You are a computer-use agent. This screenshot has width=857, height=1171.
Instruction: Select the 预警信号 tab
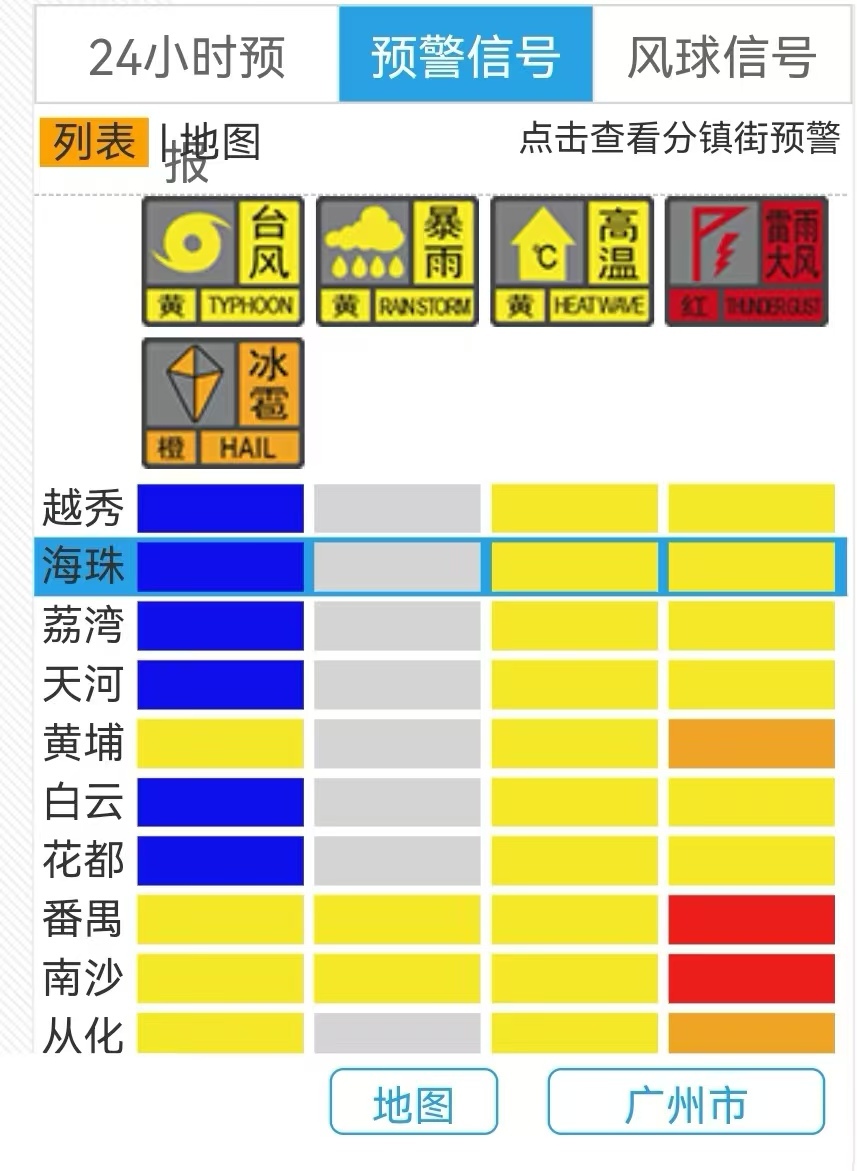466,55
